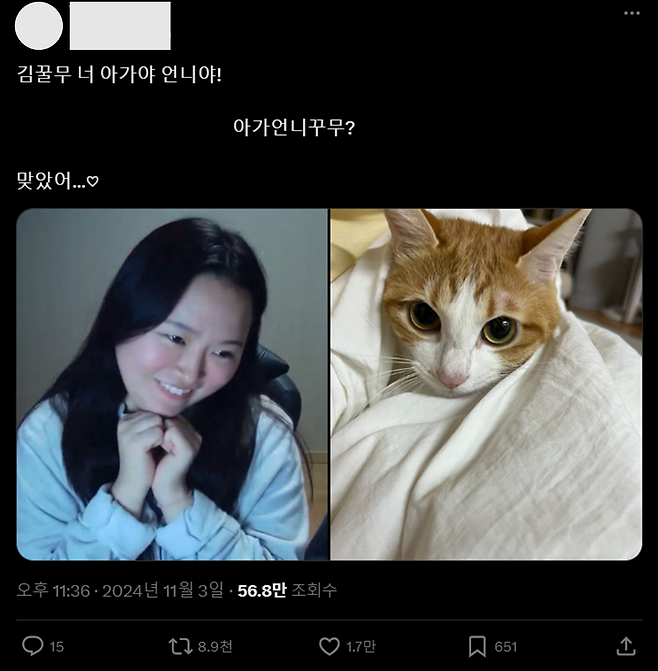Repost this tweet

coord(180,646)
